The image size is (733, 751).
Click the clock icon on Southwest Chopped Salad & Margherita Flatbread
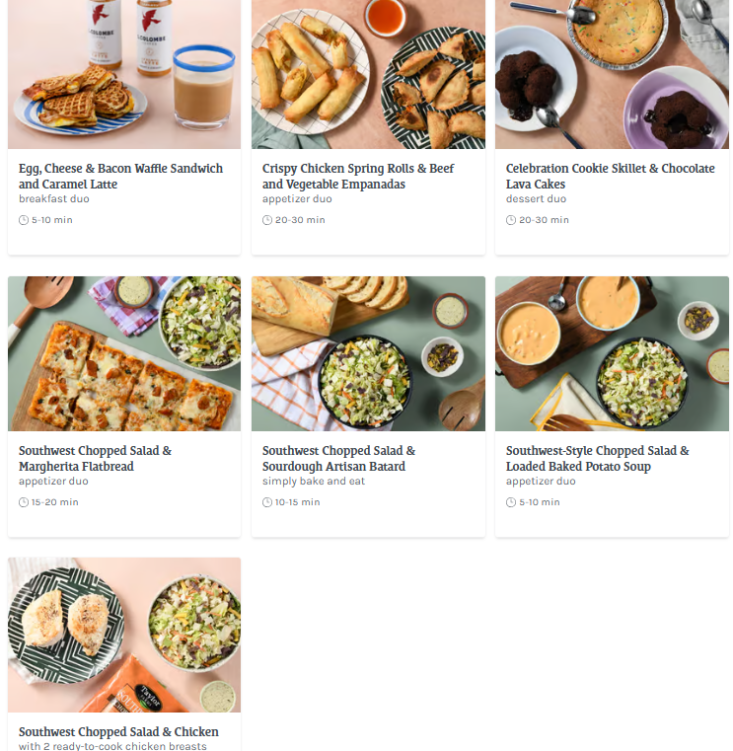coord(22,503)
